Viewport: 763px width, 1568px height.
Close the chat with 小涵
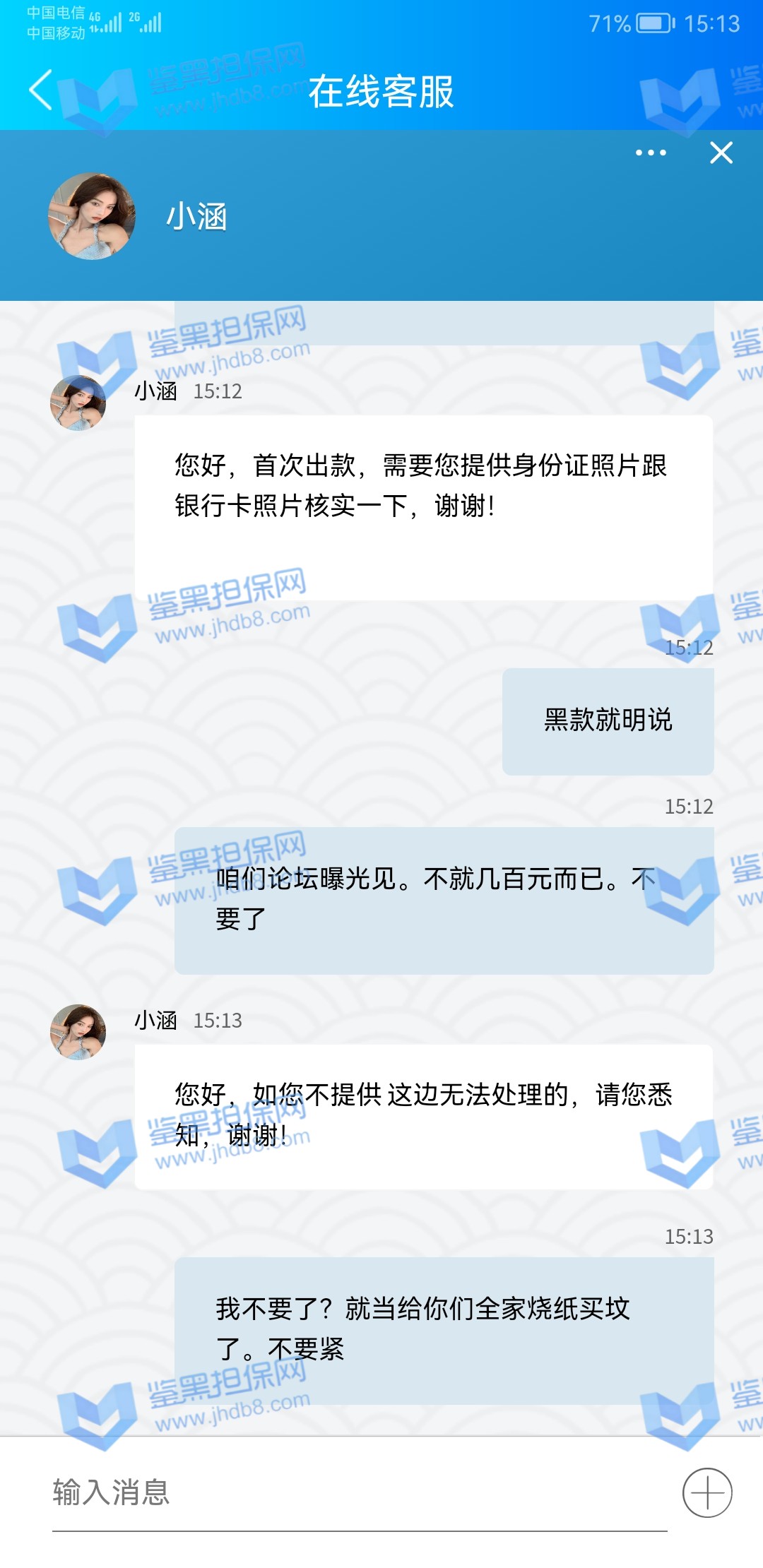click(x=721, y=153)
